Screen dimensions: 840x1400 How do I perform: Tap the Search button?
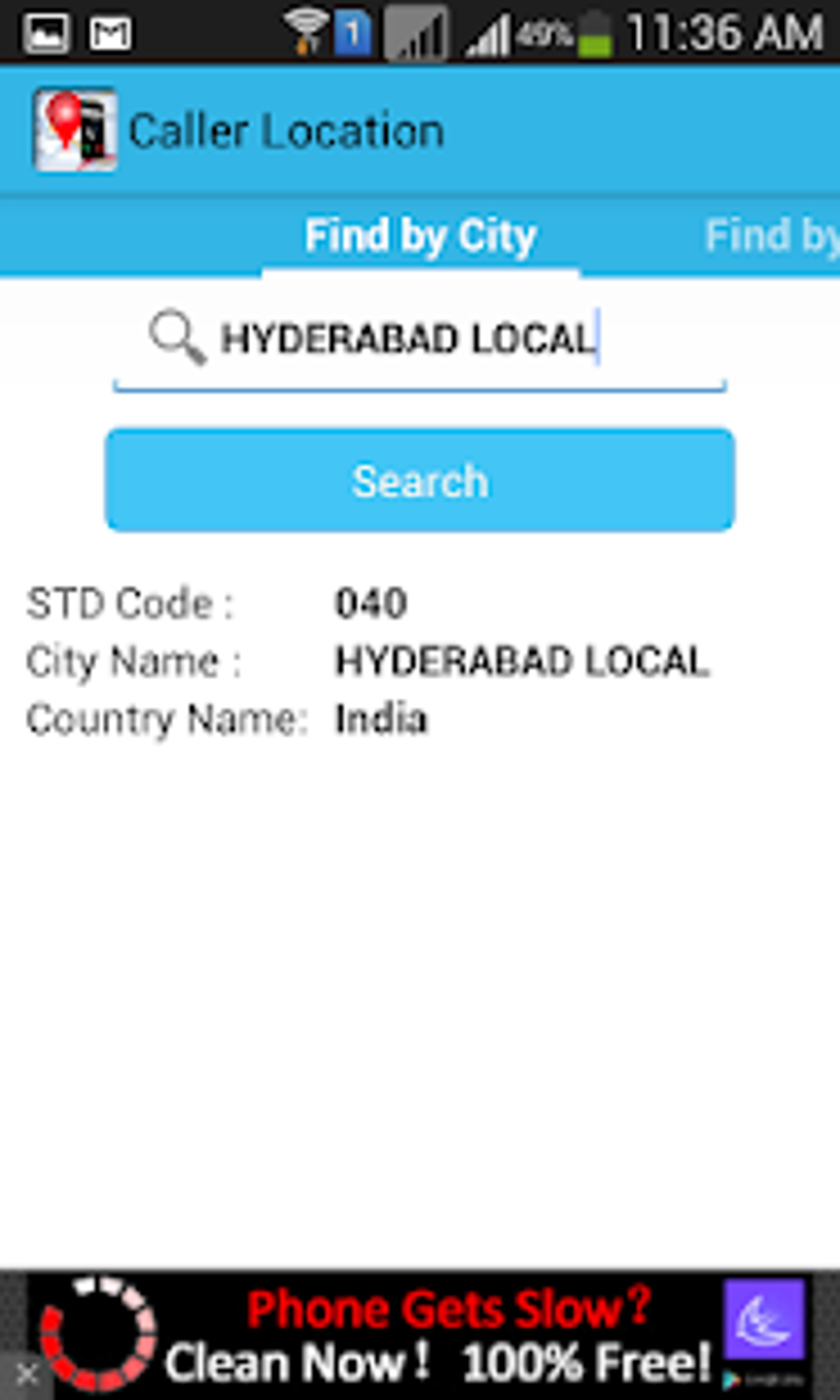420,481
